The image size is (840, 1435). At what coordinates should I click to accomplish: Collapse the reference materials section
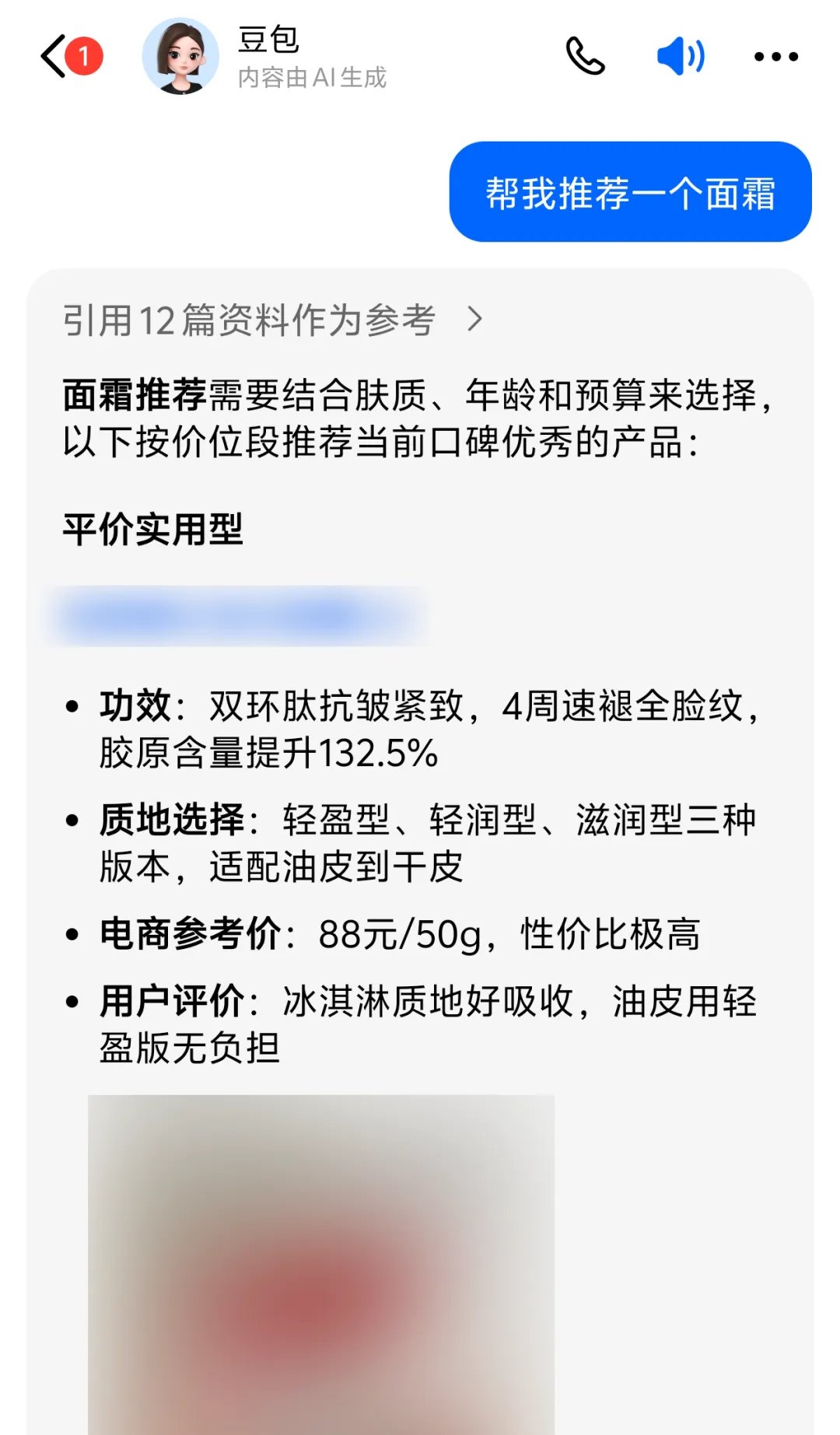249,320
